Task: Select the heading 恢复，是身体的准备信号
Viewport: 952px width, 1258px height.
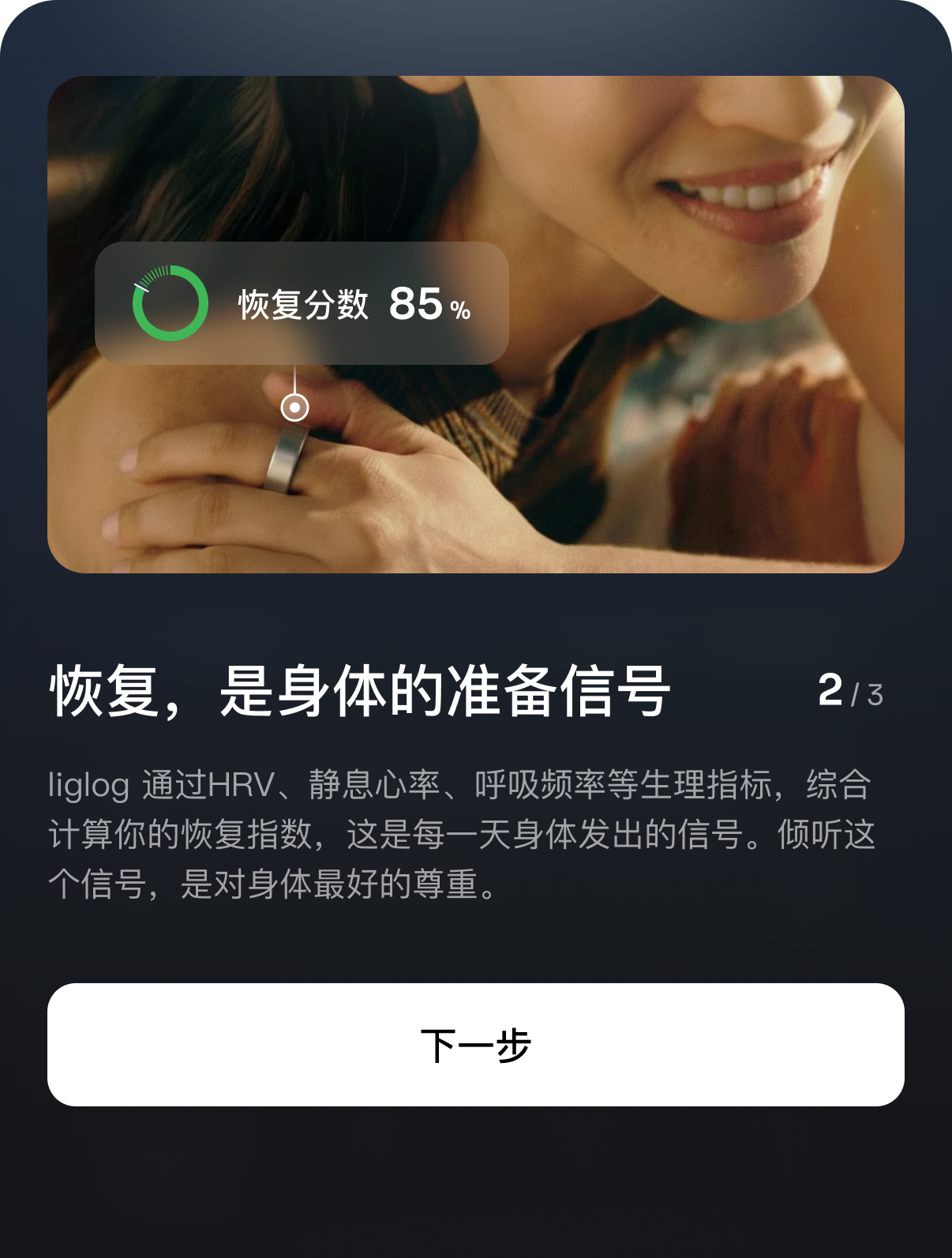Action: 359,689
